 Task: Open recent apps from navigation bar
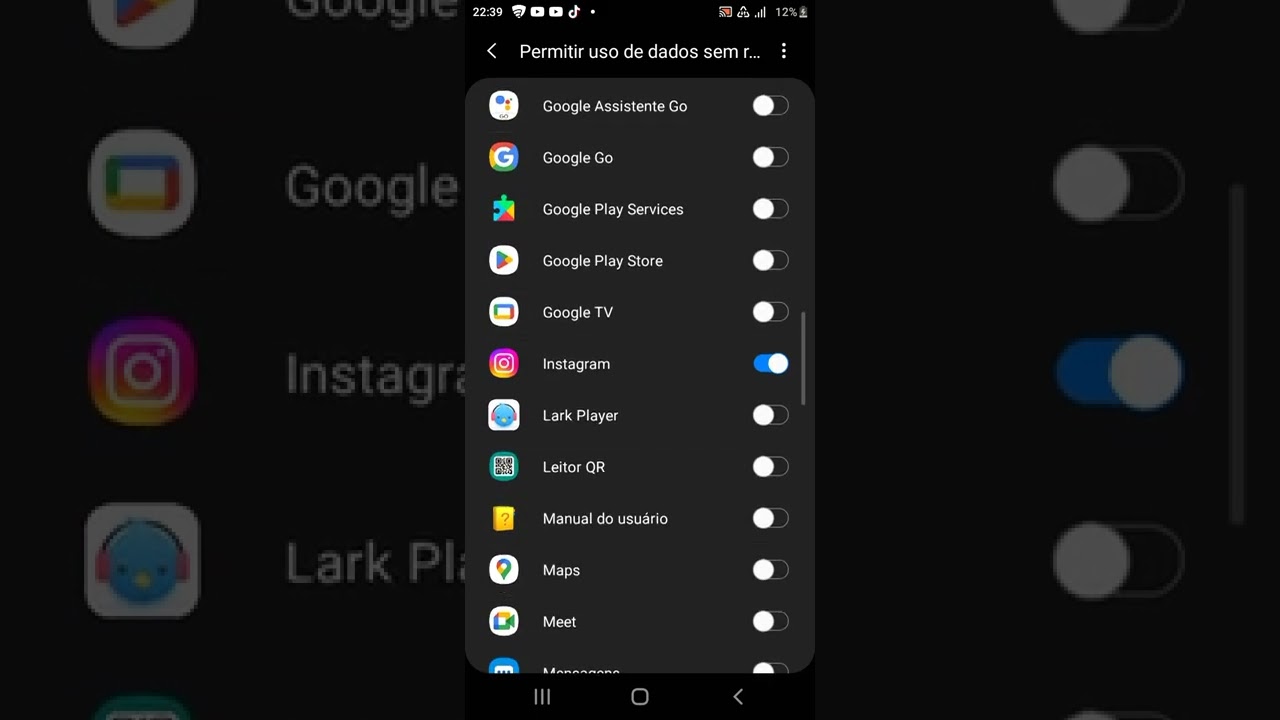[542, 697]
